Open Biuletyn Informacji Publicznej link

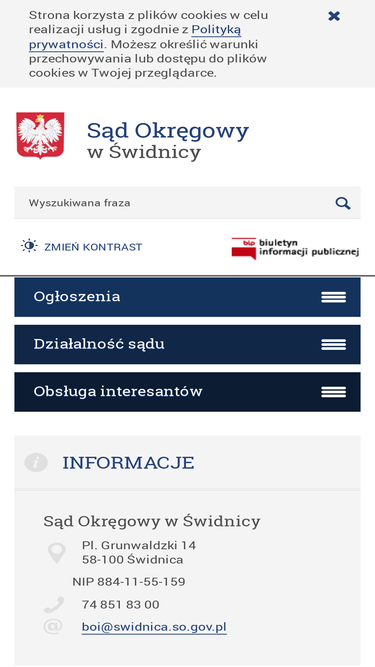pyautogui.click(x=295, y=248)
